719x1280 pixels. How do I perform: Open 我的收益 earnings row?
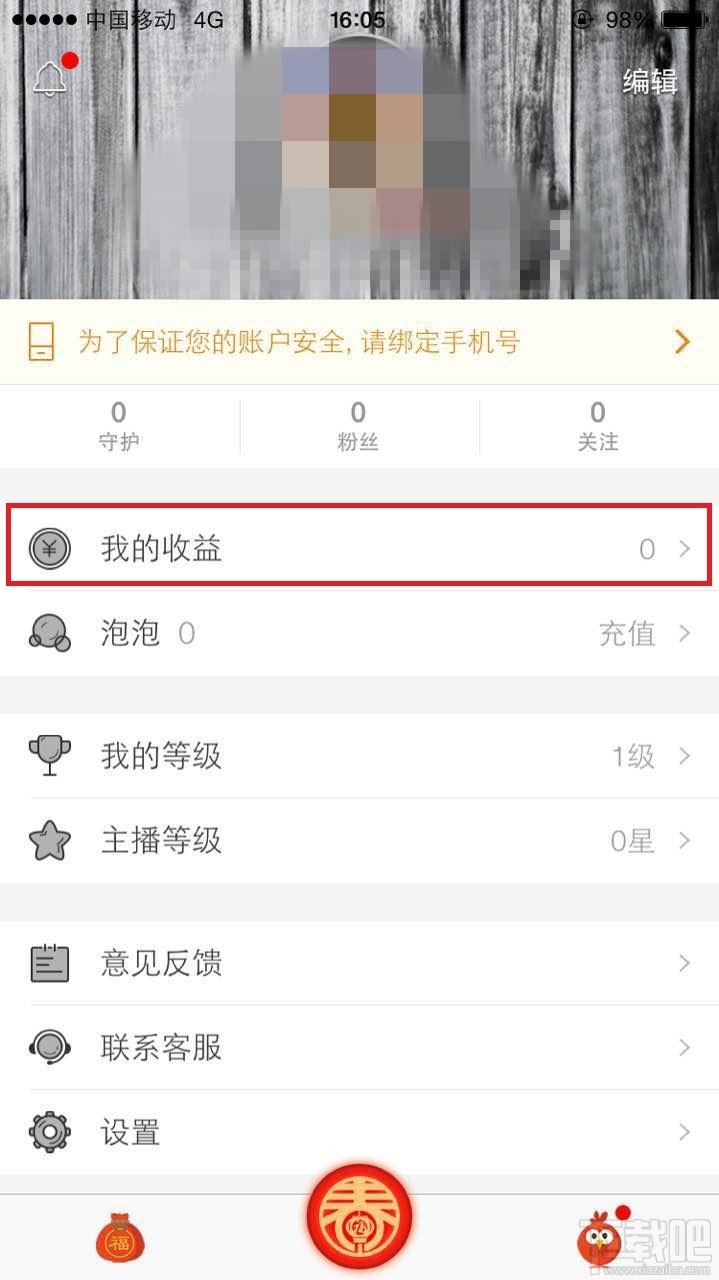[359, 548]
